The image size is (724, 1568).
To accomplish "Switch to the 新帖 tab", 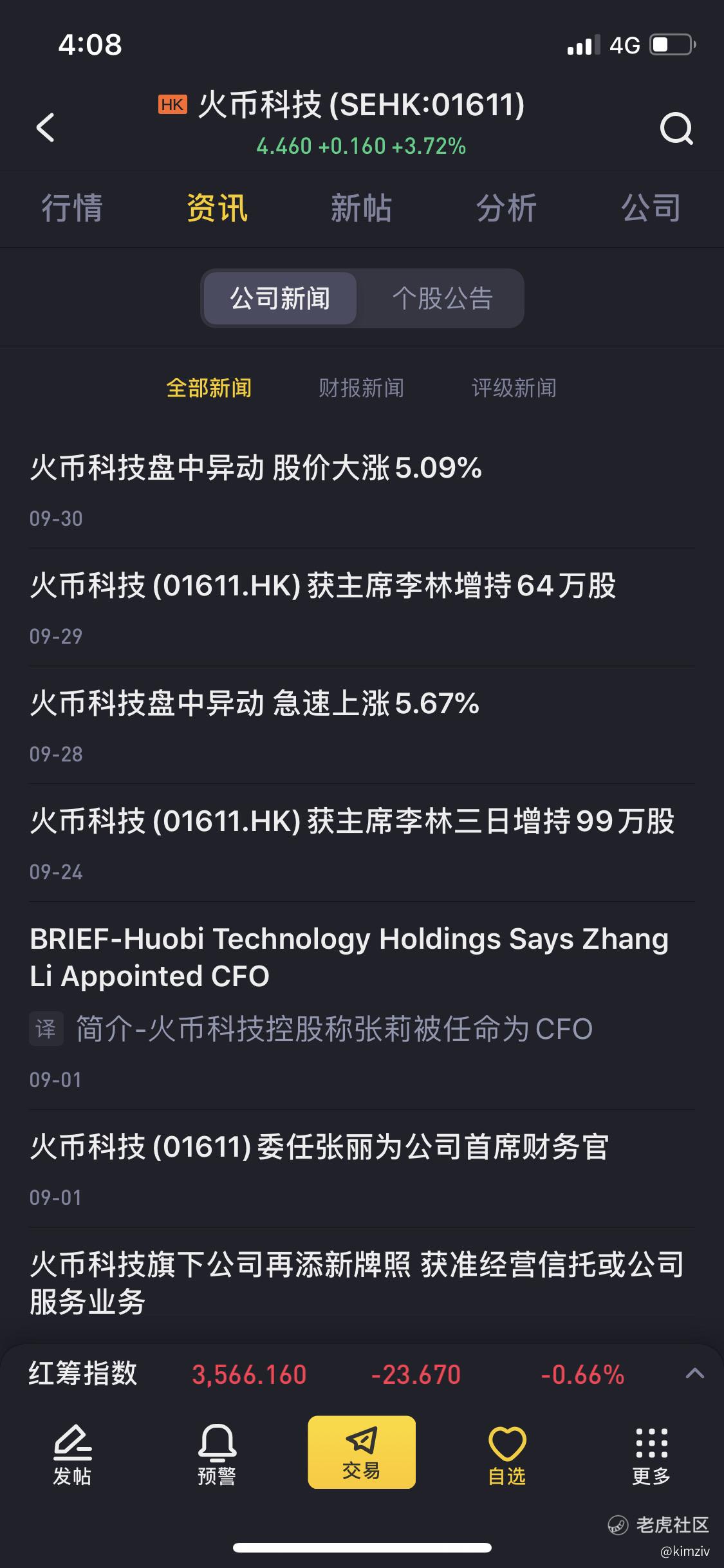I will pyautogui.click(x=362, y=209).
